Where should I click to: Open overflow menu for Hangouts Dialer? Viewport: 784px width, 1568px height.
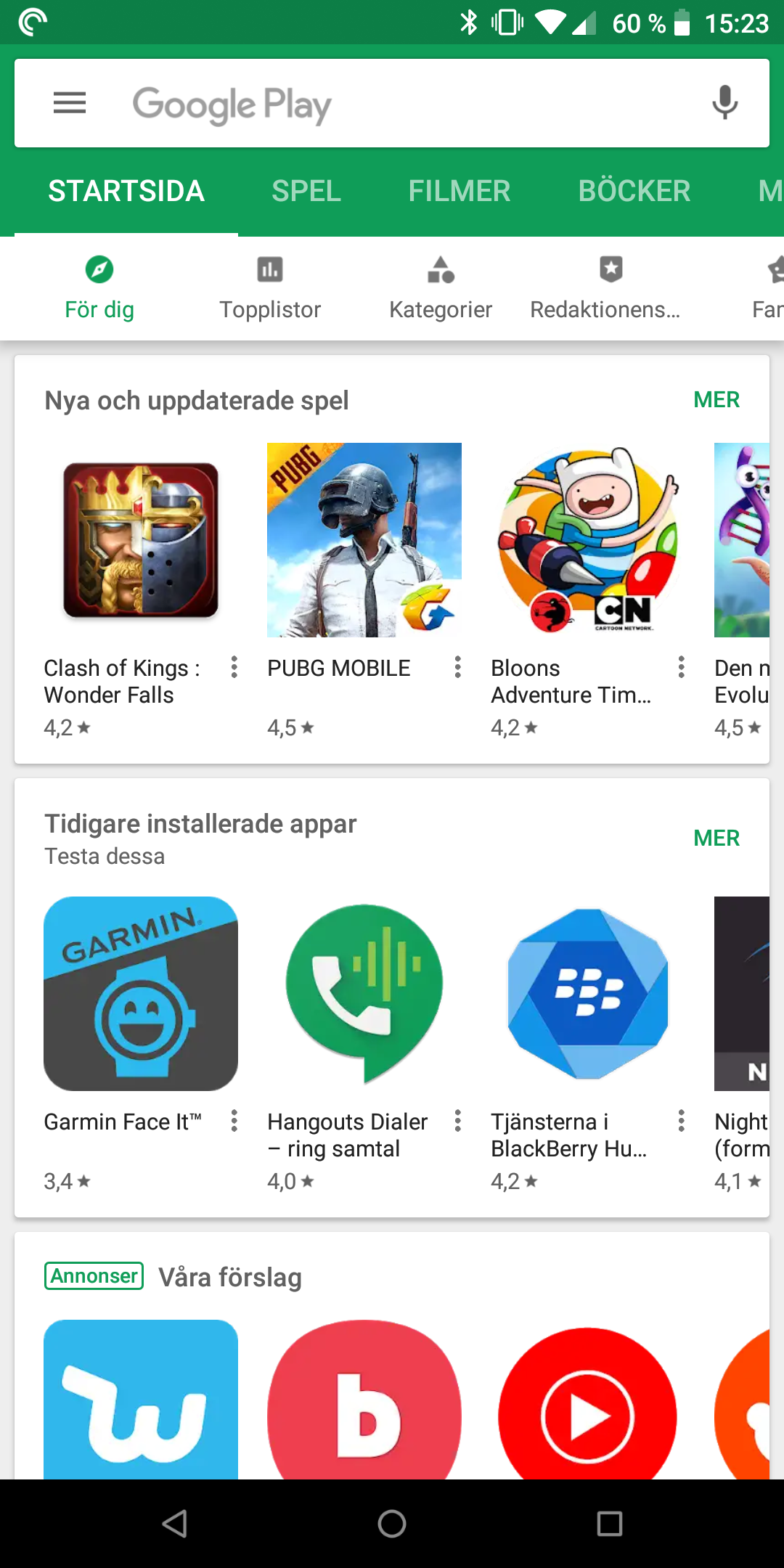tap(457, 1121)
